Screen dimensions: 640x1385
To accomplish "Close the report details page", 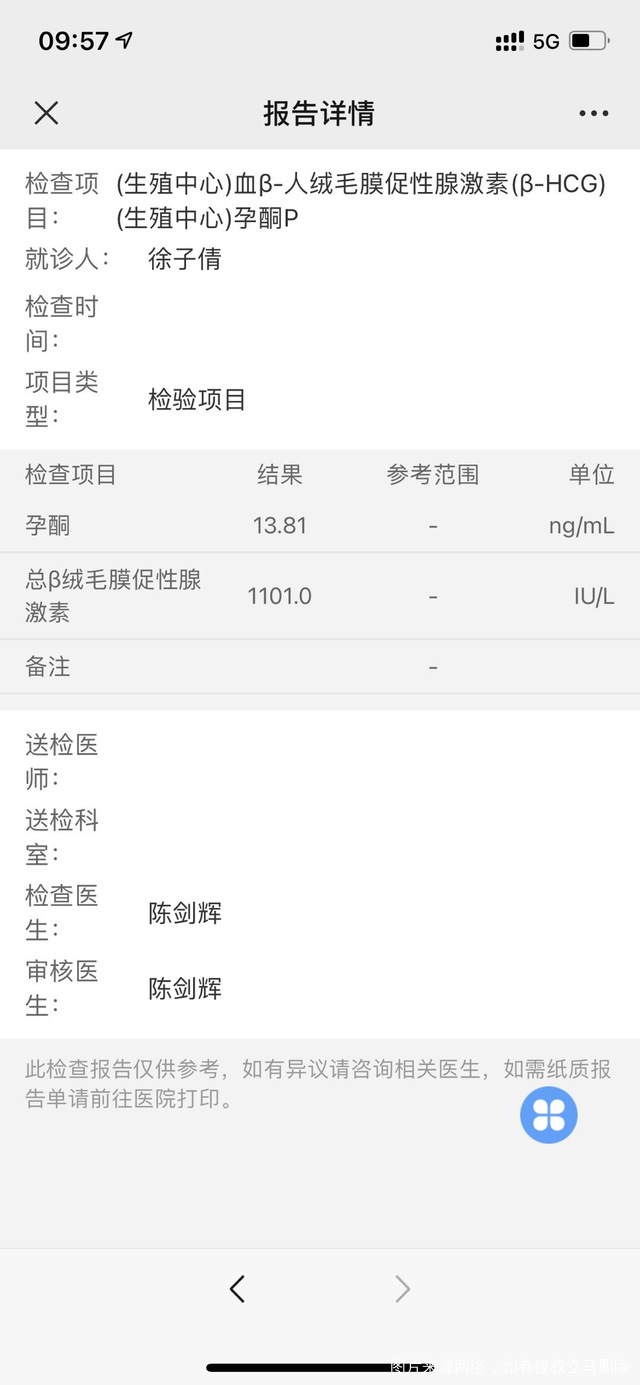I will tap(46, 113).
